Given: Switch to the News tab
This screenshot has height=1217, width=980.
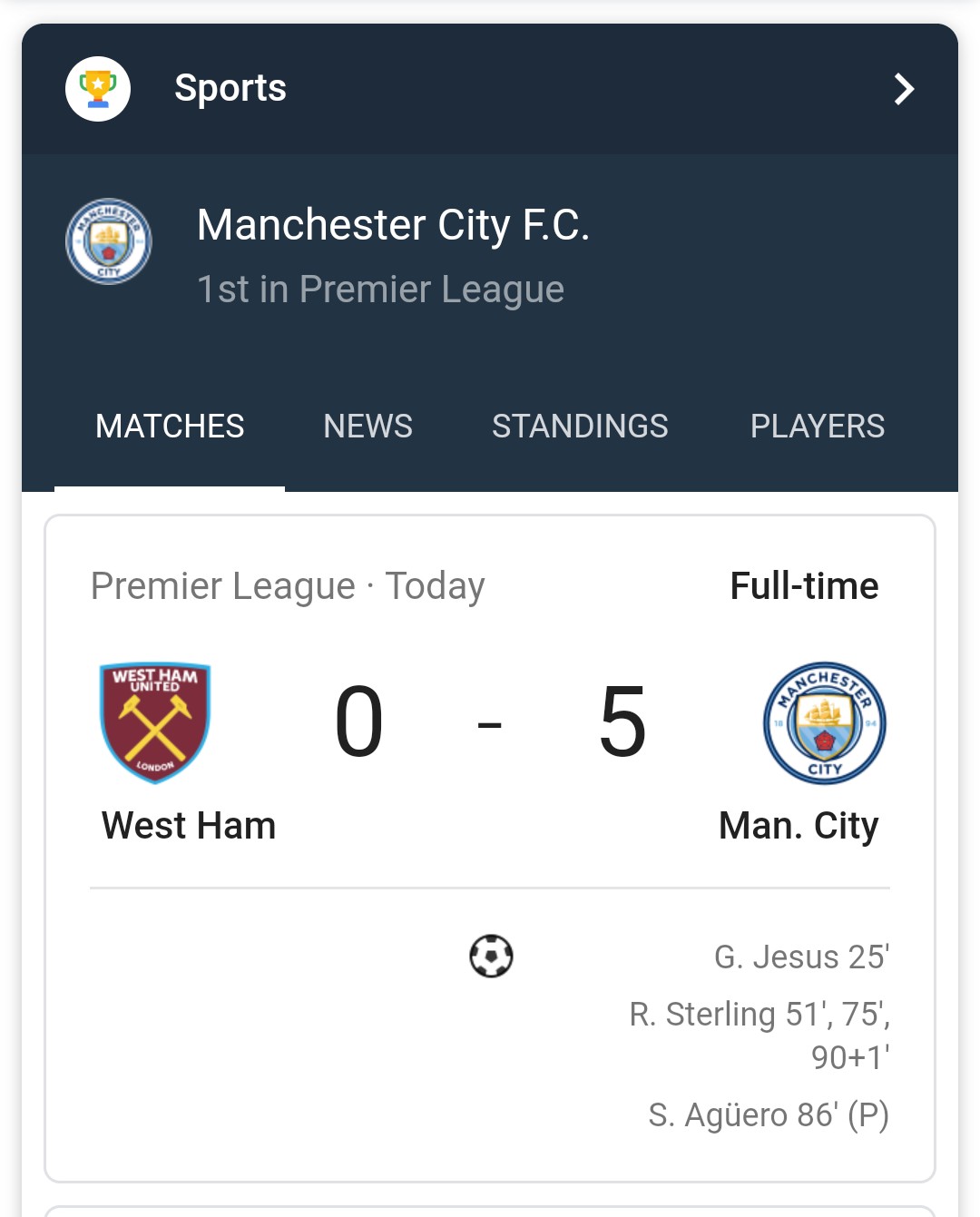Looking at the screenshot, I should coord(367,426).
